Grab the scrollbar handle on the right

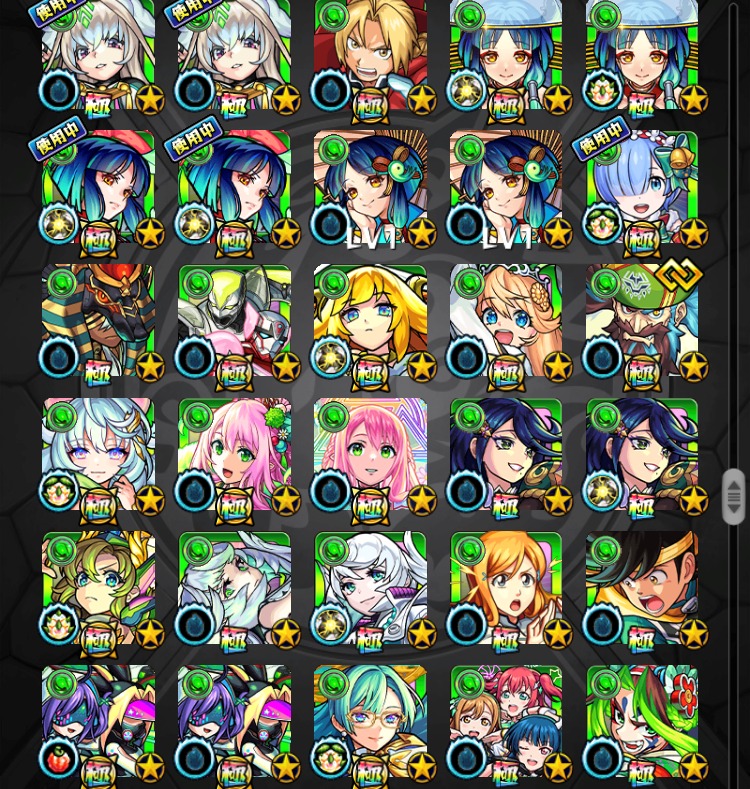pyautogui.click(x=734, y=496)
